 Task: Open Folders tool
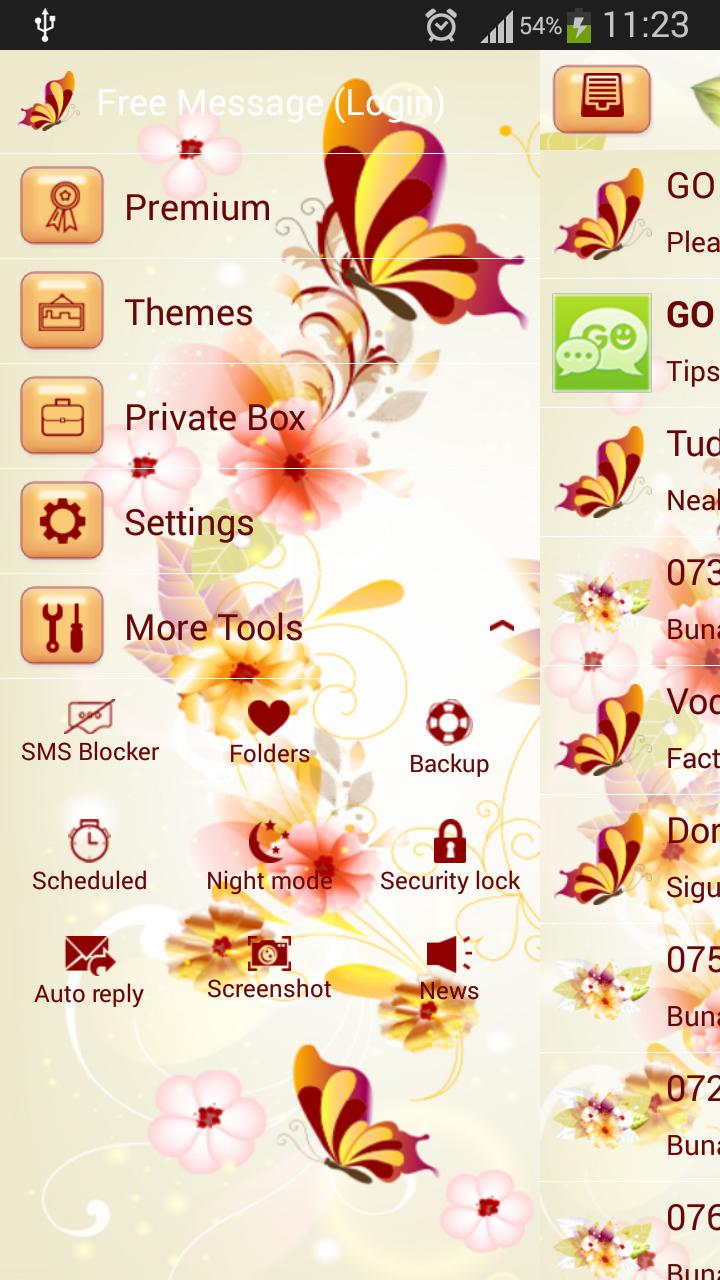[x=269, y=733]
